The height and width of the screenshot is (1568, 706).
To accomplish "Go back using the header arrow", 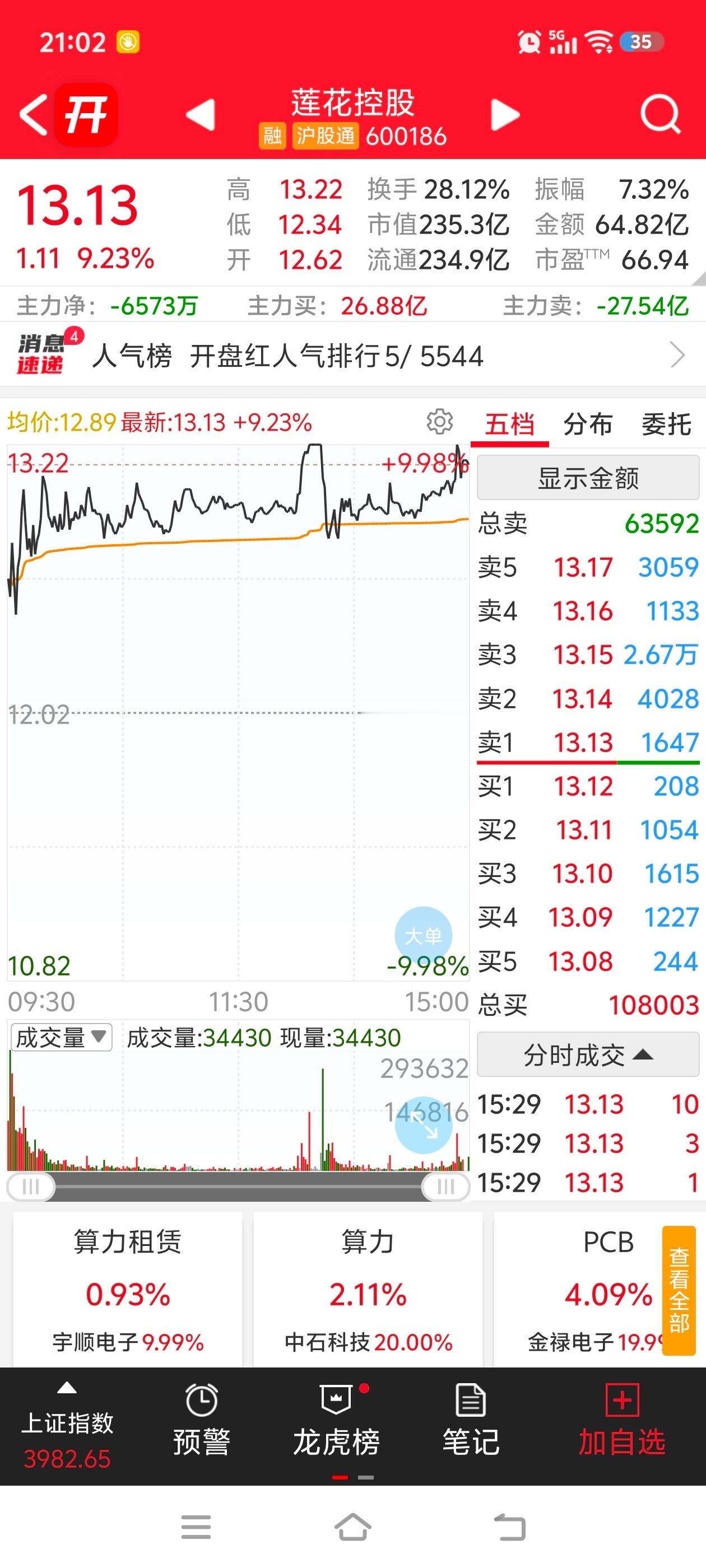I will [x=34, y=114].
